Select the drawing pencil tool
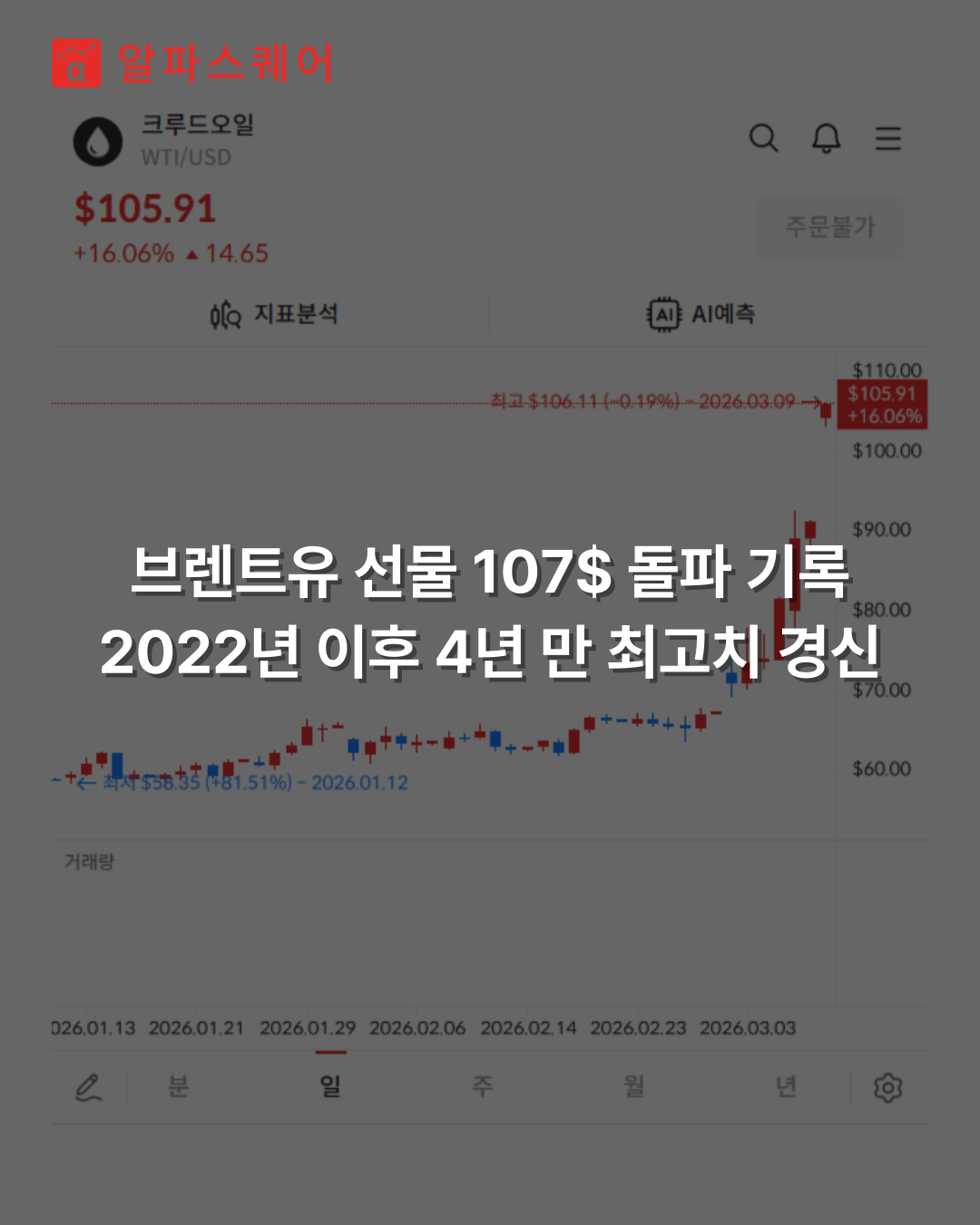Screen dimensions: 980x1225 click(86, 1086)
